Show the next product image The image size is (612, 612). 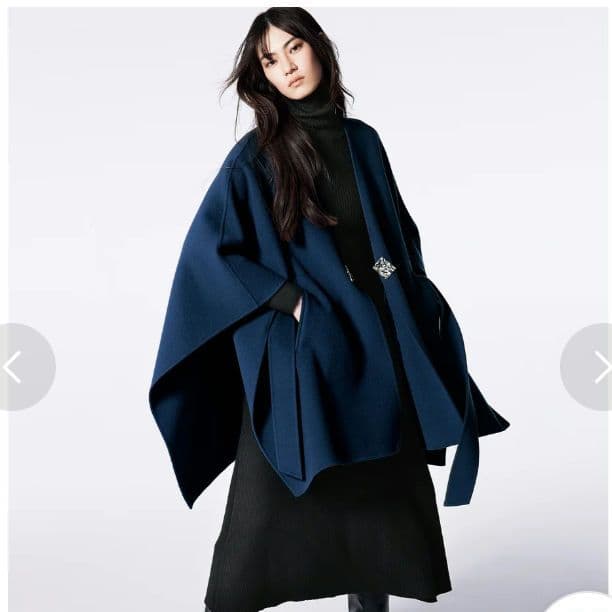[x=596, y=367]
